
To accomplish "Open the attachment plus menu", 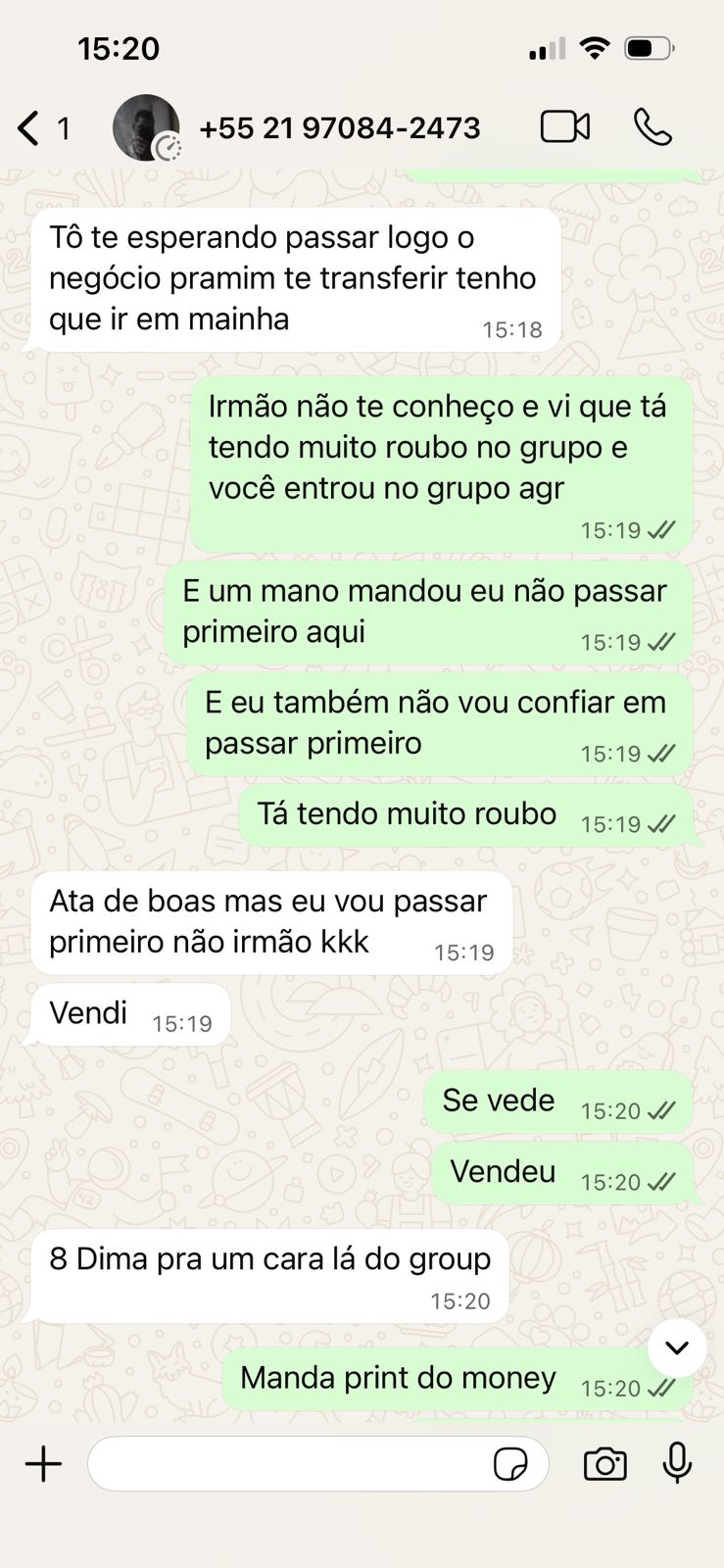I will point(43,1464).
